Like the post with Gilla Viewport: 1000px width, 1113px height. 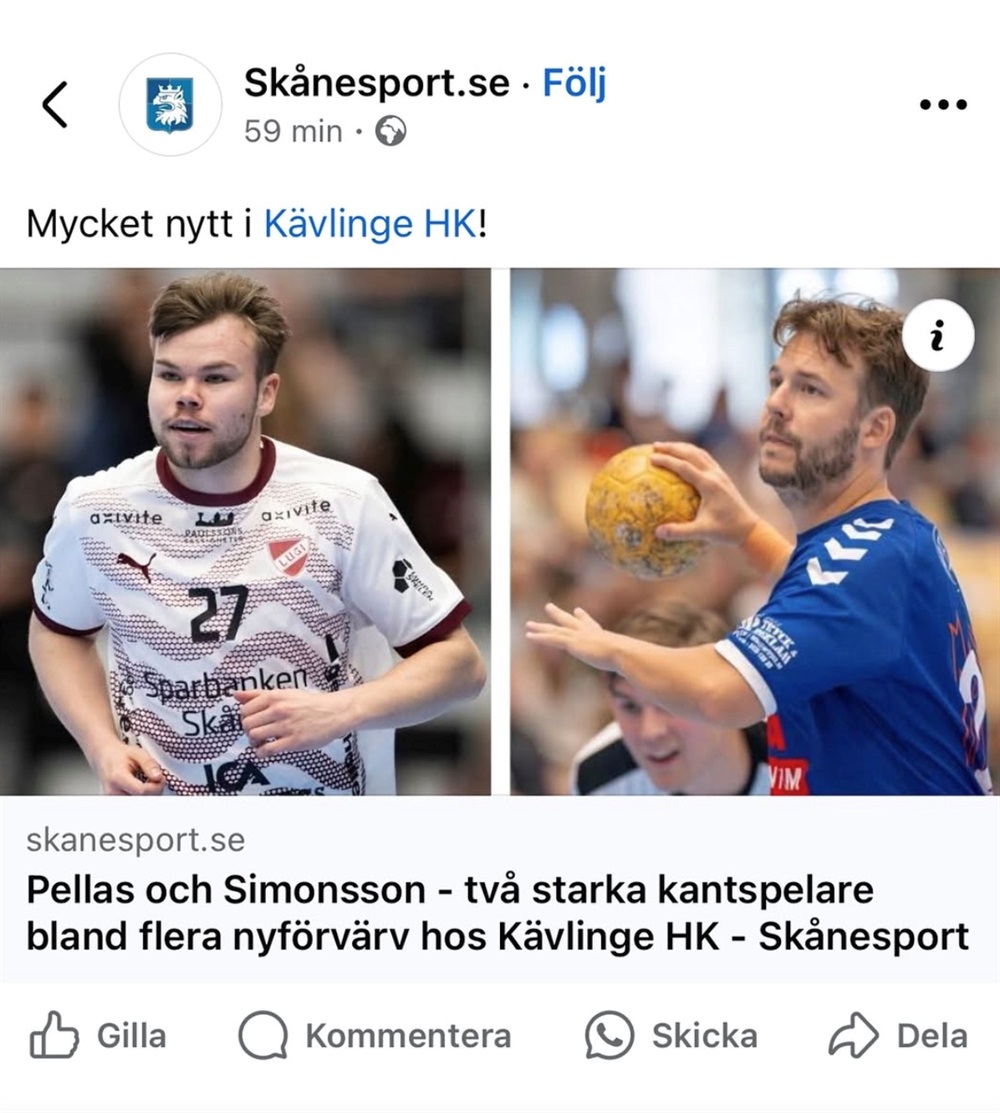(98, 1036)
